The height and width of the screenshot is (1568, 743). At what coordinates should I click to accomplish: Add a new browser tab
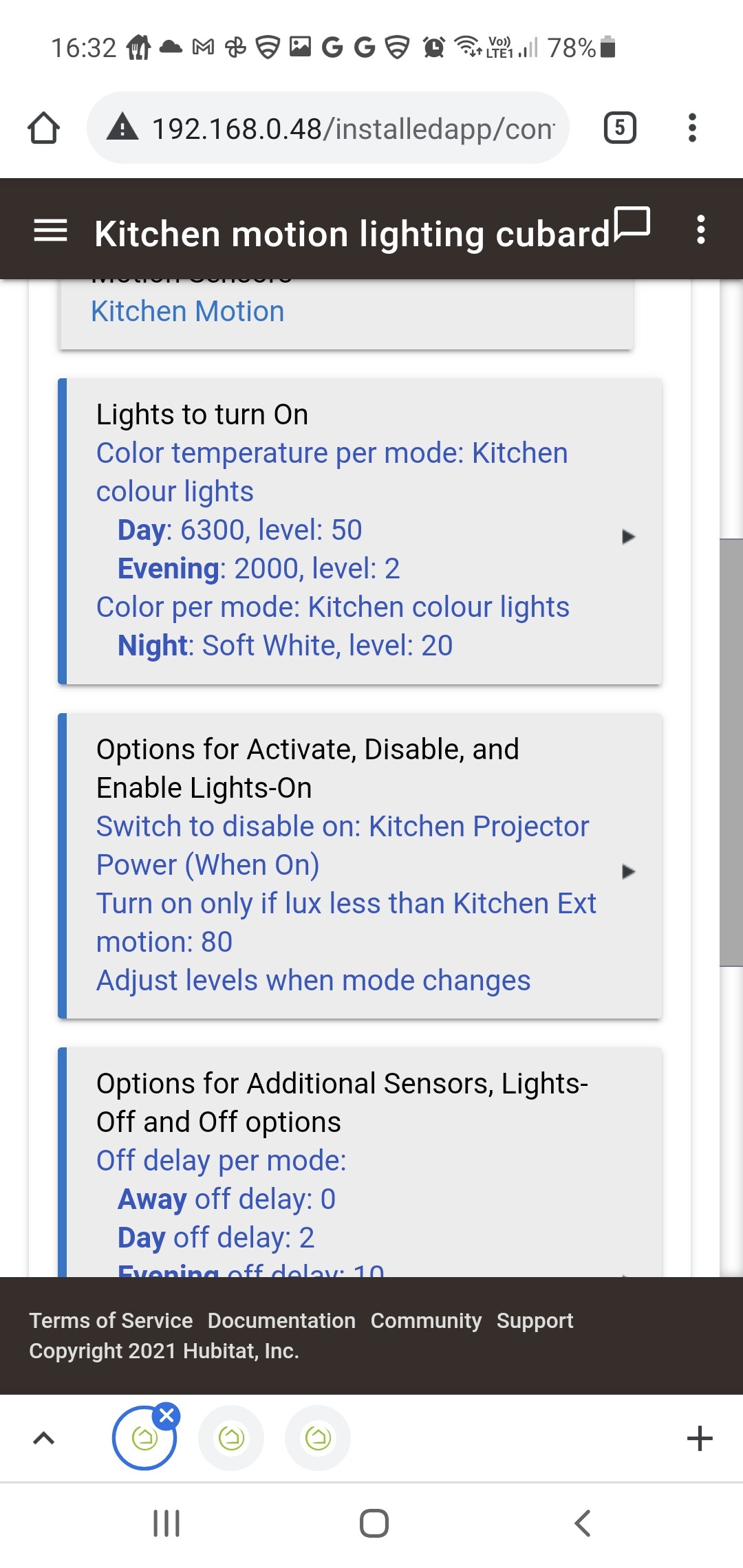click(700, 1438)
